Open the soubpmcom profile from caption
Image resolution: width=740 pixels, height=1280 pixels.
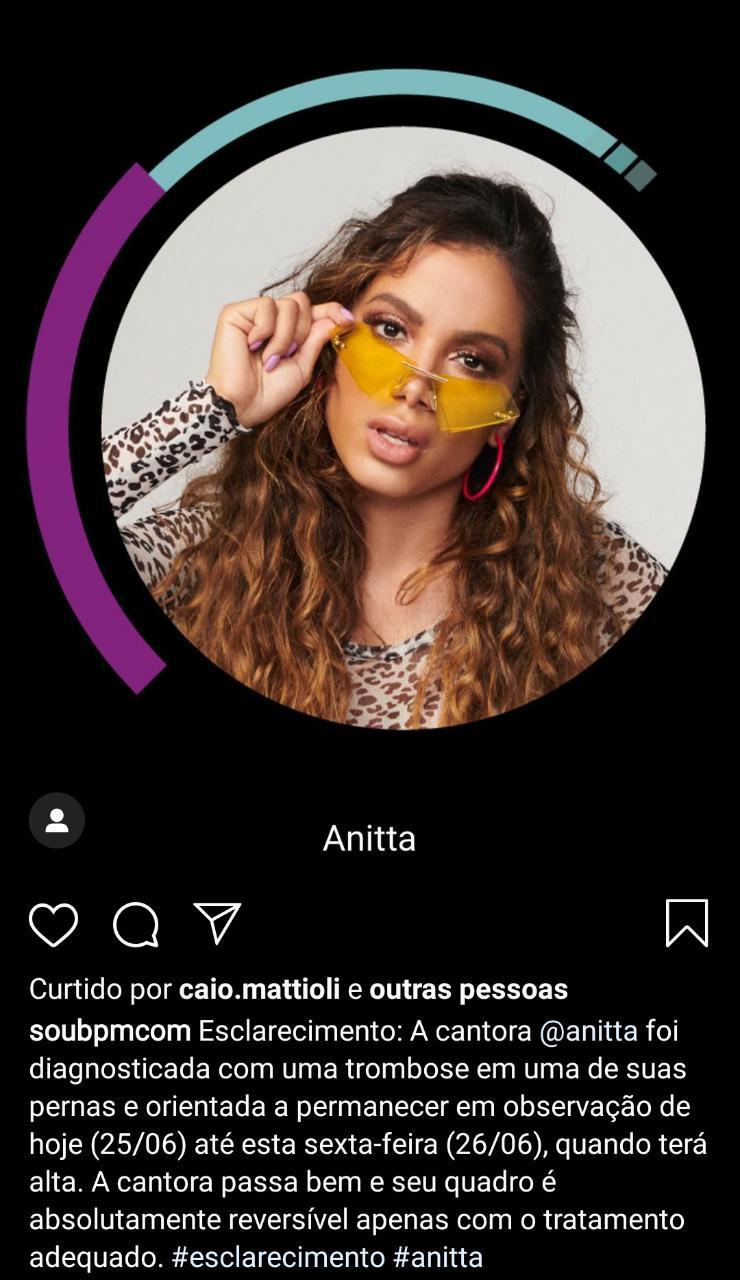click(110, 1031)
